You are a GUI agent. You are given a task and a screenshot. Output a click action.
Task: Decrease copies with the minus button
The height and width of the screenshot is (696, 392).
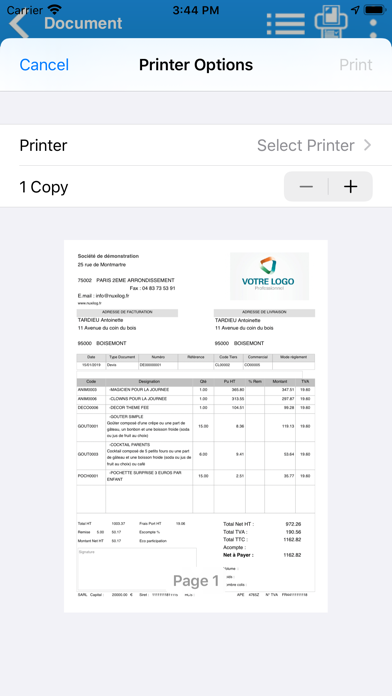306,186
